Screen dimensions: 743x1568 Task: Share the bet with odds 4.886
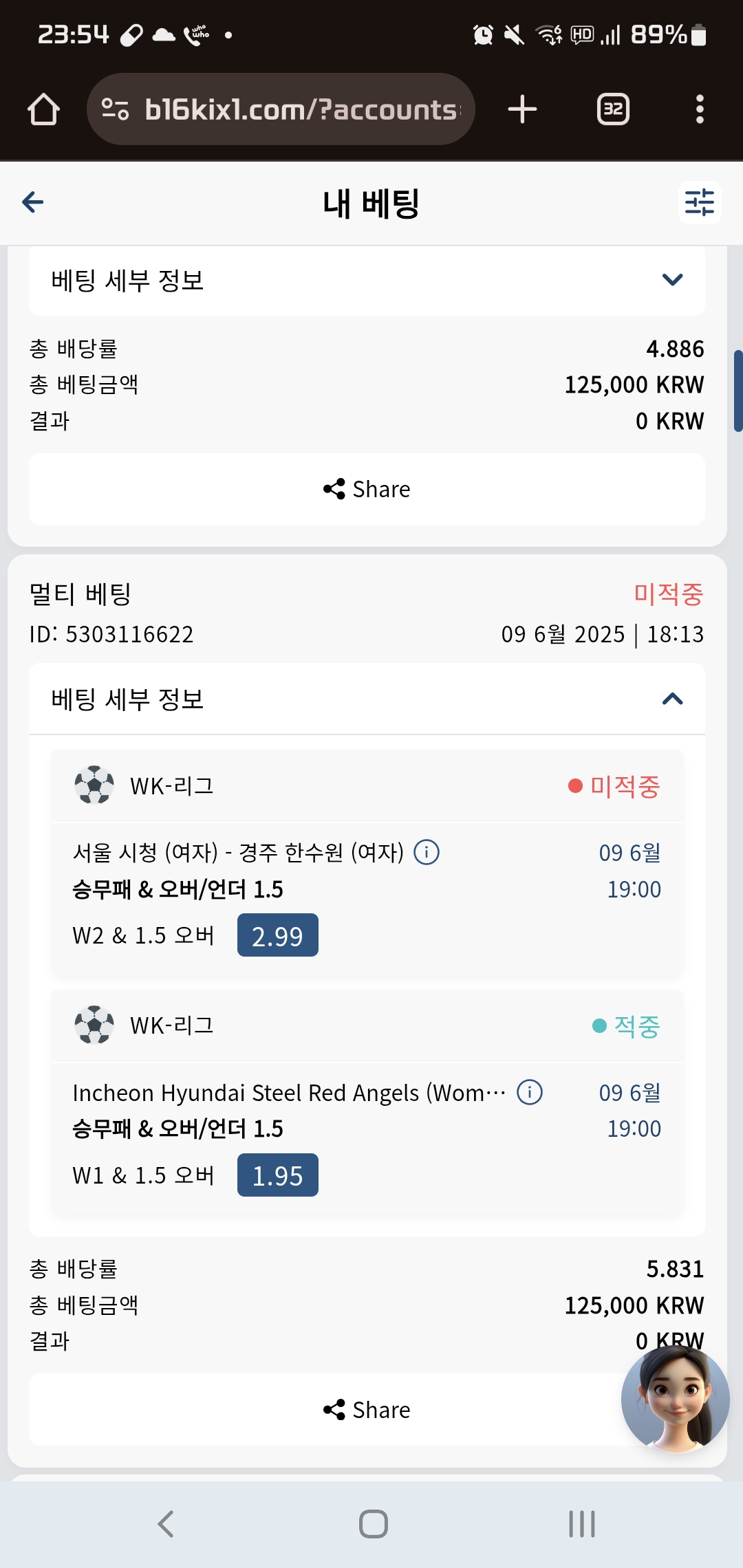367,489
